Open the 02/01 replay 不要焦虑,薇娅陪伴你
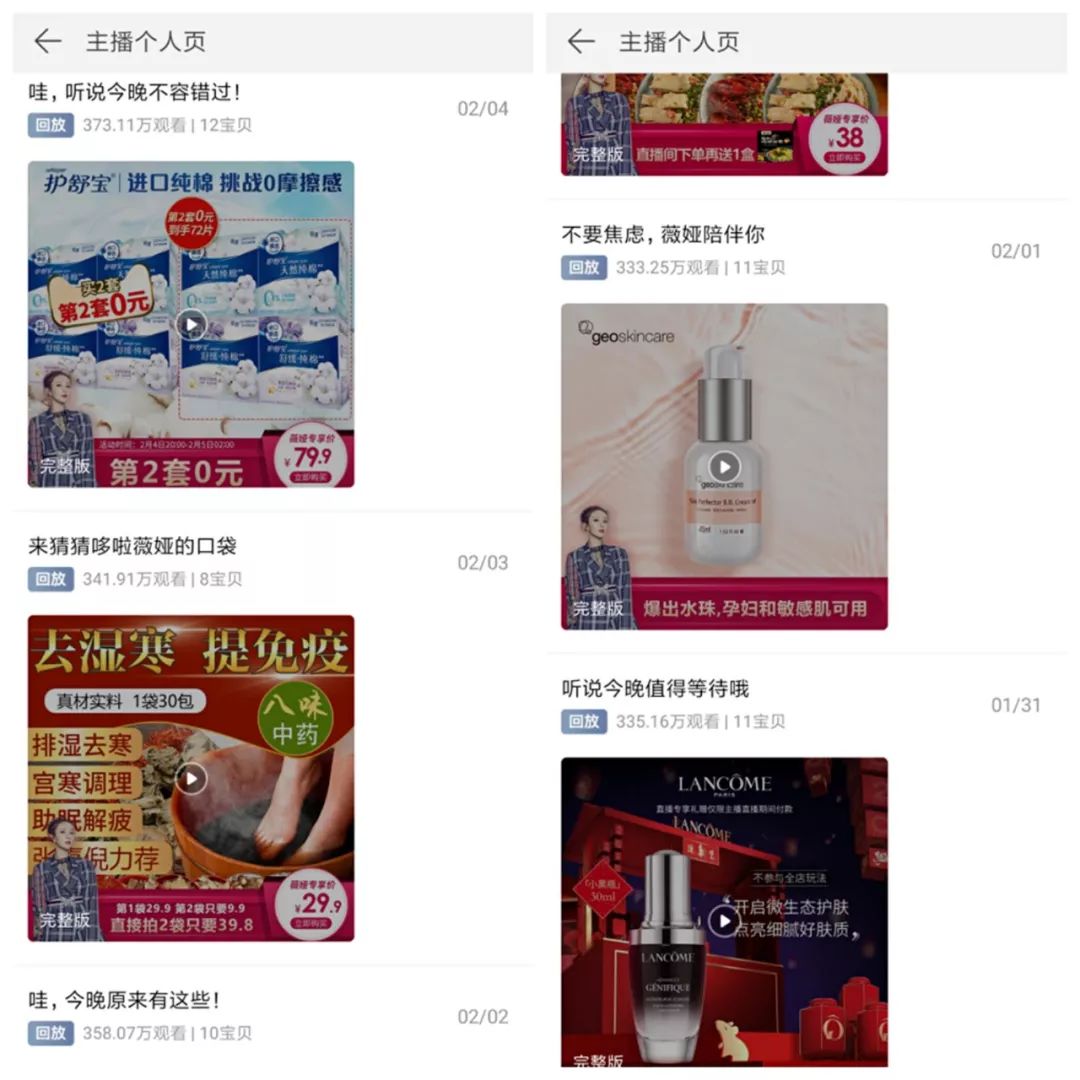 663,234
